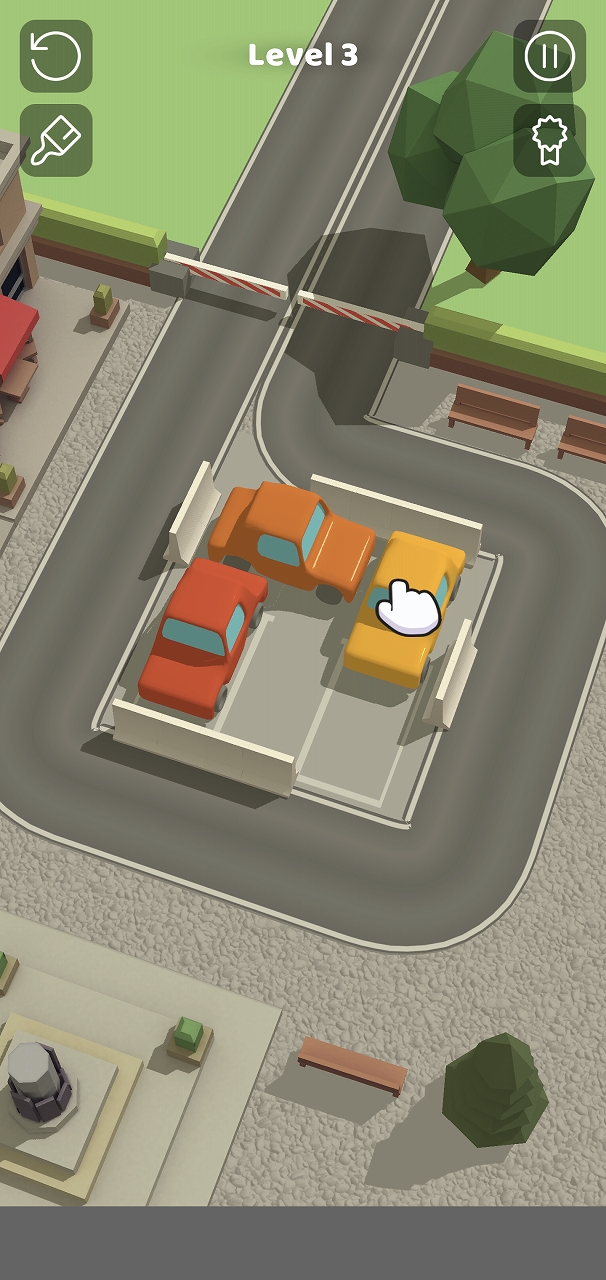
Task: Open the paint brush customization
Action: (x=56, y=140)
